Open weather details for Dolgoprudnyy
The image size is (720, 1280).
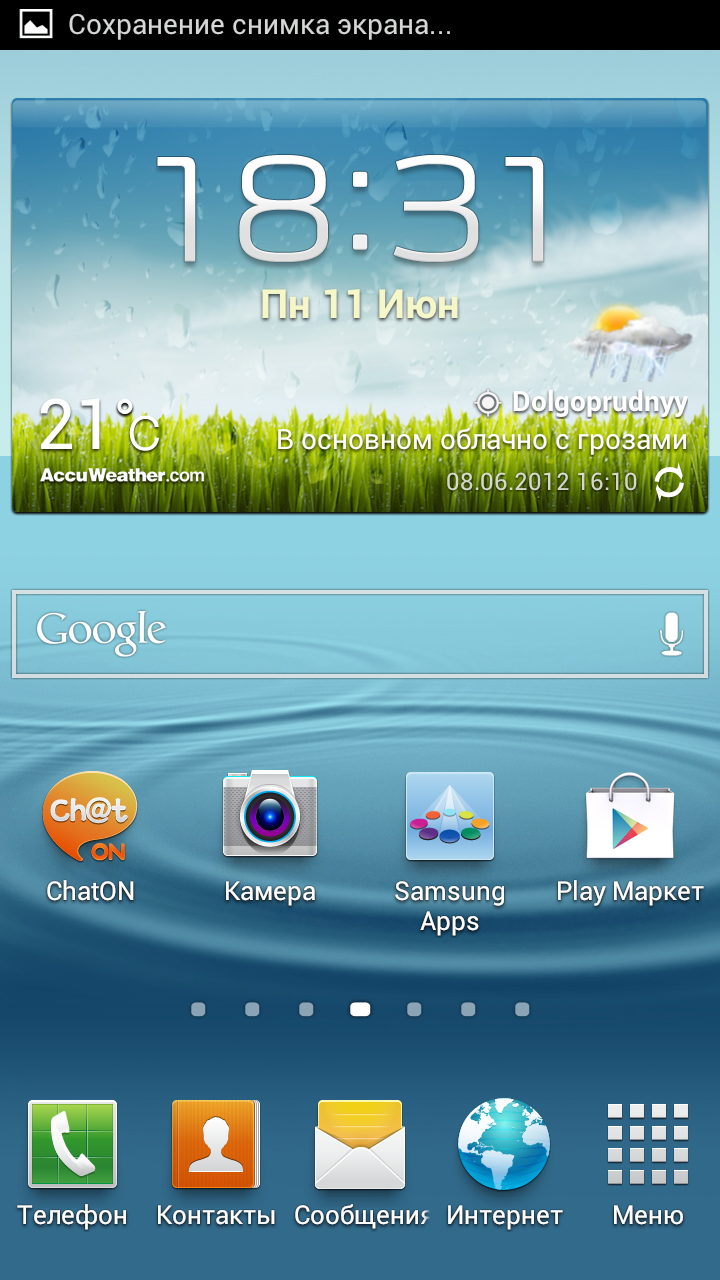(x=598, y=403)
